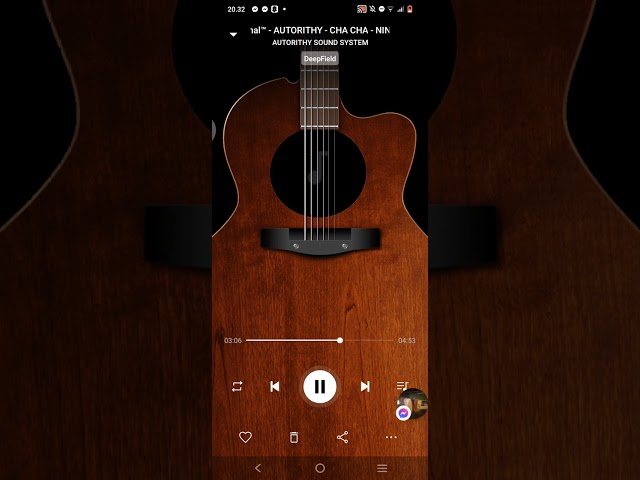Pause the current song
This screenshot has height=480, width=640.
point(320,386)
